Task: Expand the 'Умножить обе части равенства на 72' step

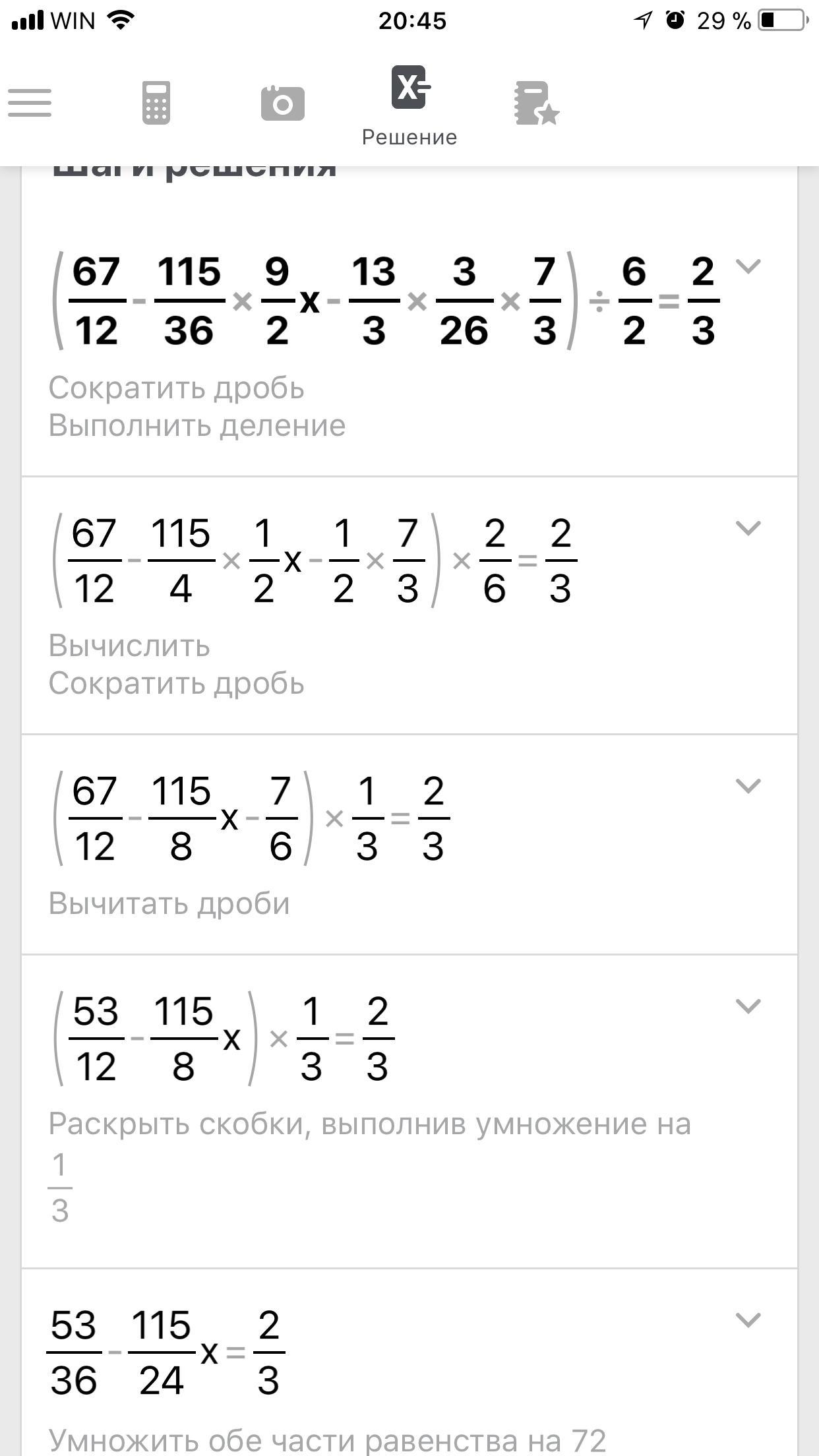Action: click(748, 1319)
